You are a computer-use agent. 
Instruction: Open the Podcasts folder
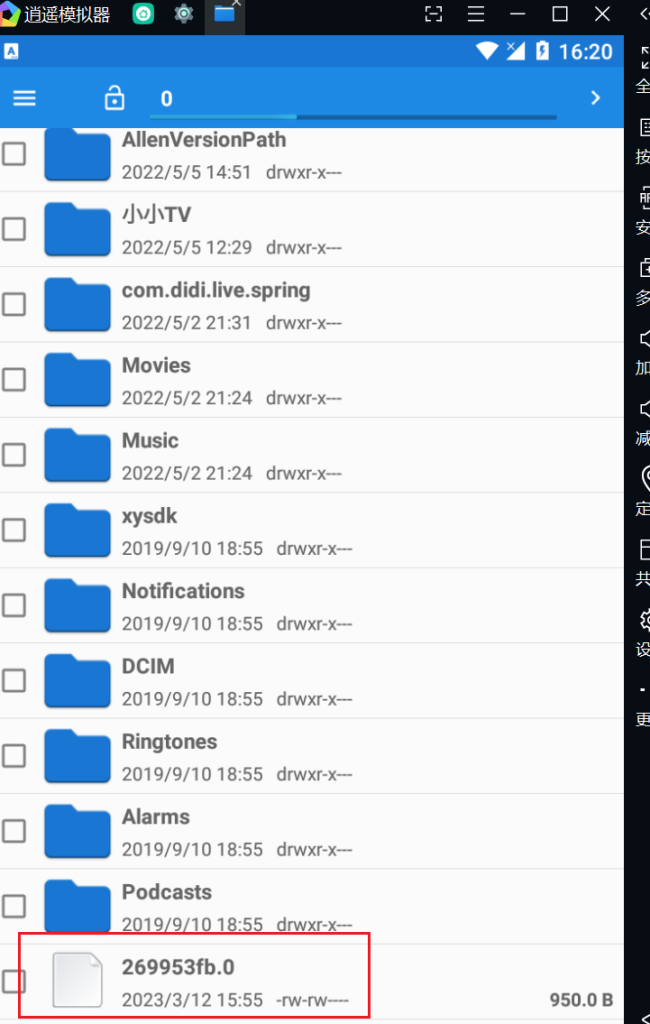pyautogui.click(x=167, y=906)
